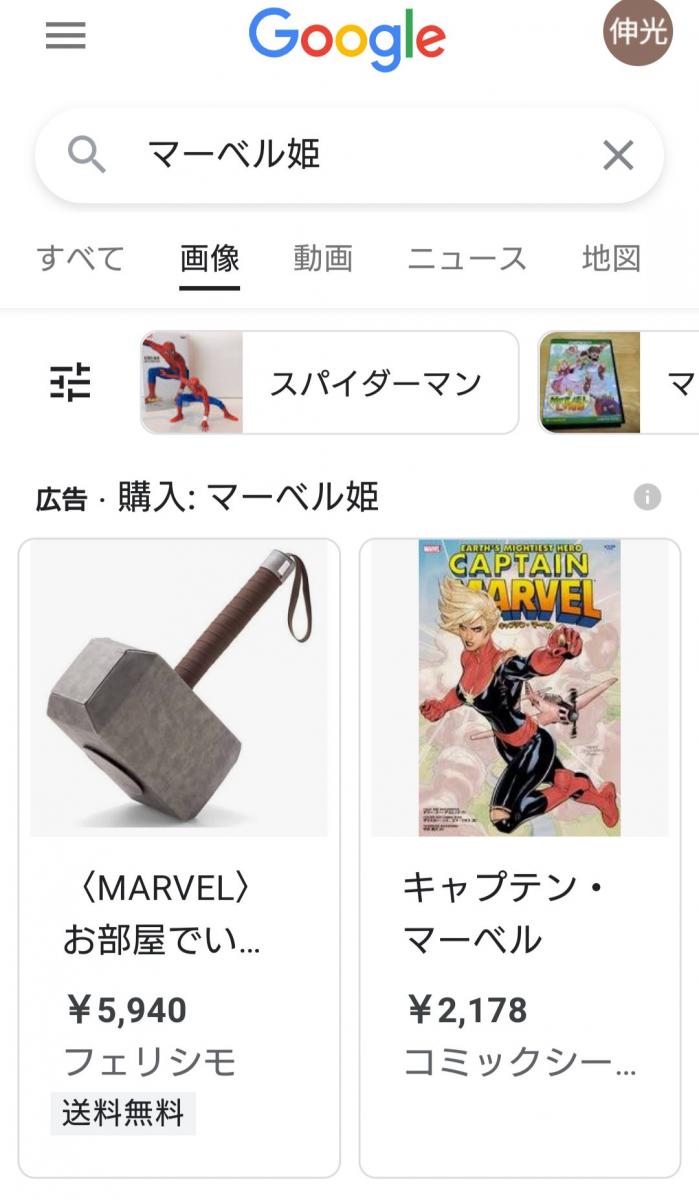The width and height of the screenshot is (699, 1200).
Task: Tap the Google logo to go home
Action: point(347,38)
